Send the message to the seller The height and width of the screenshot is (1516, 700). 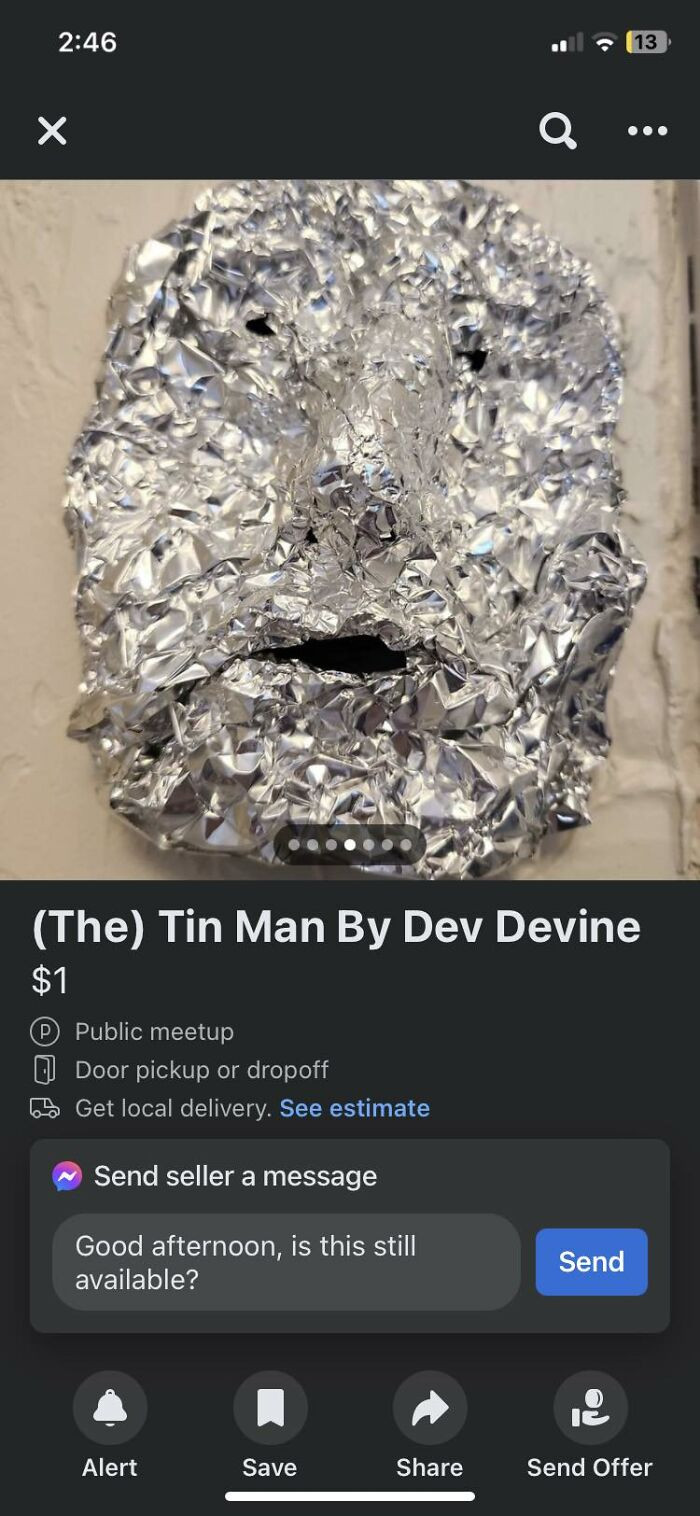point(591,1262)
